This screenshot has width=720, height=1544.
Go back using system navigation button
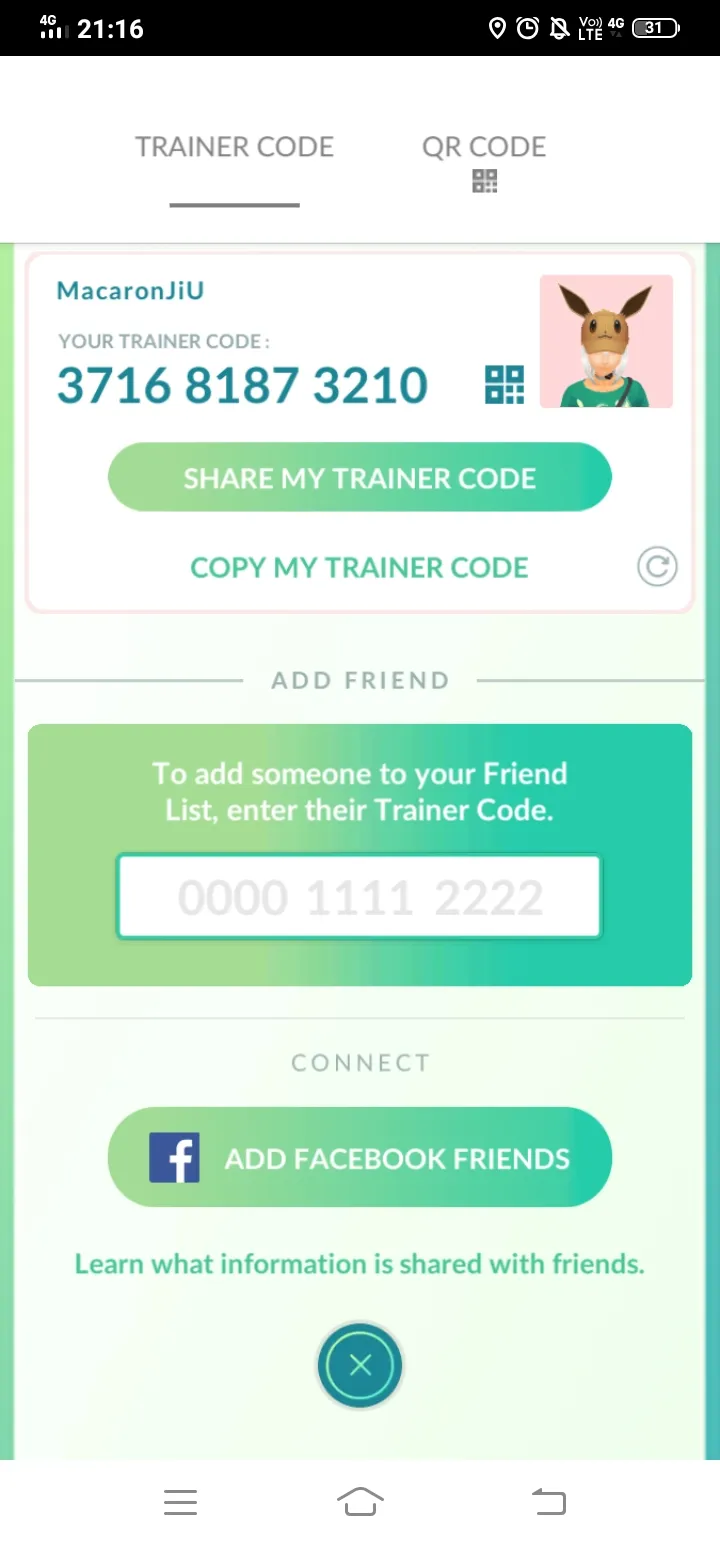point(547,1501)
